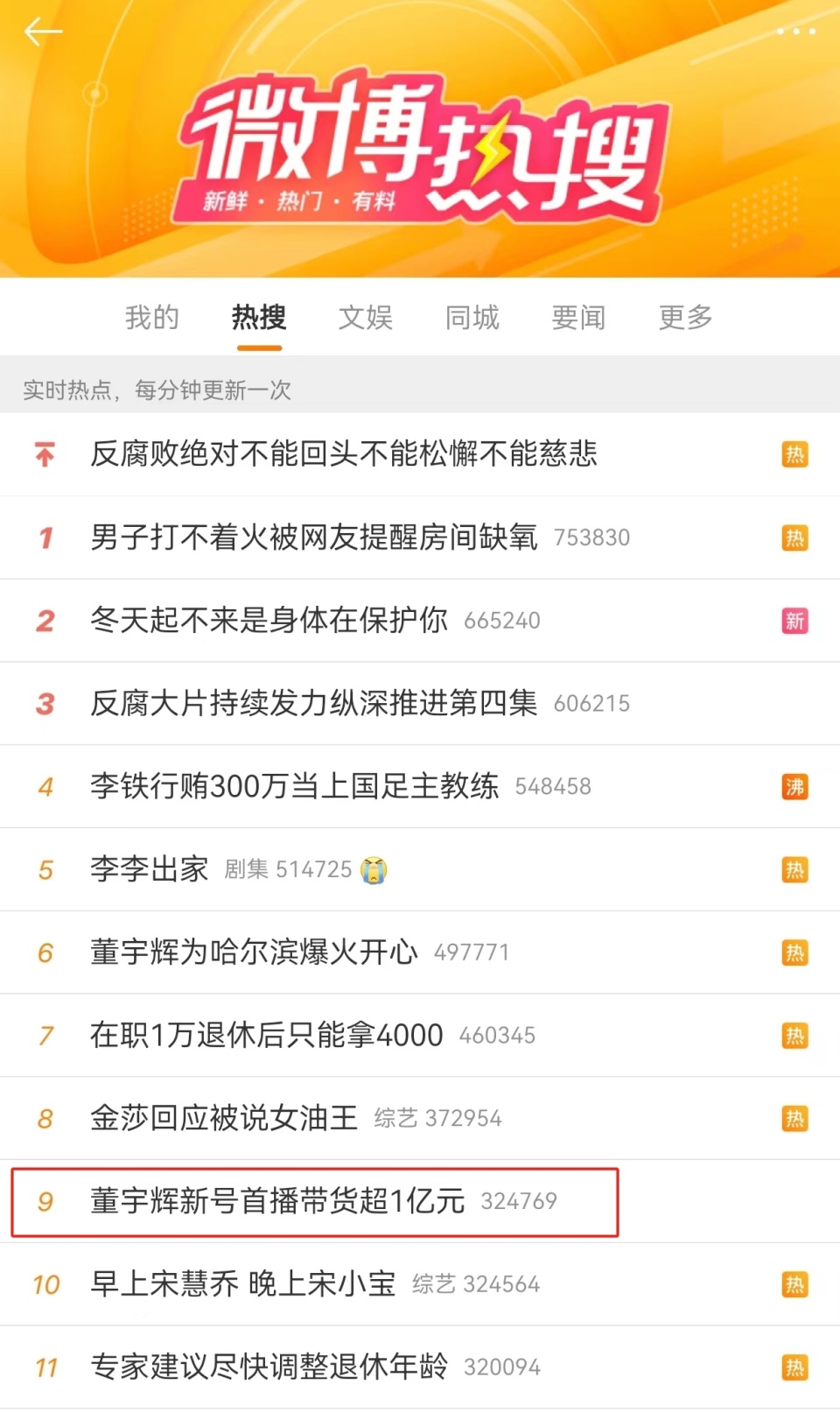Screen dimensions: 840x1413
Task: Open the 同城 section
Action: 472,318
